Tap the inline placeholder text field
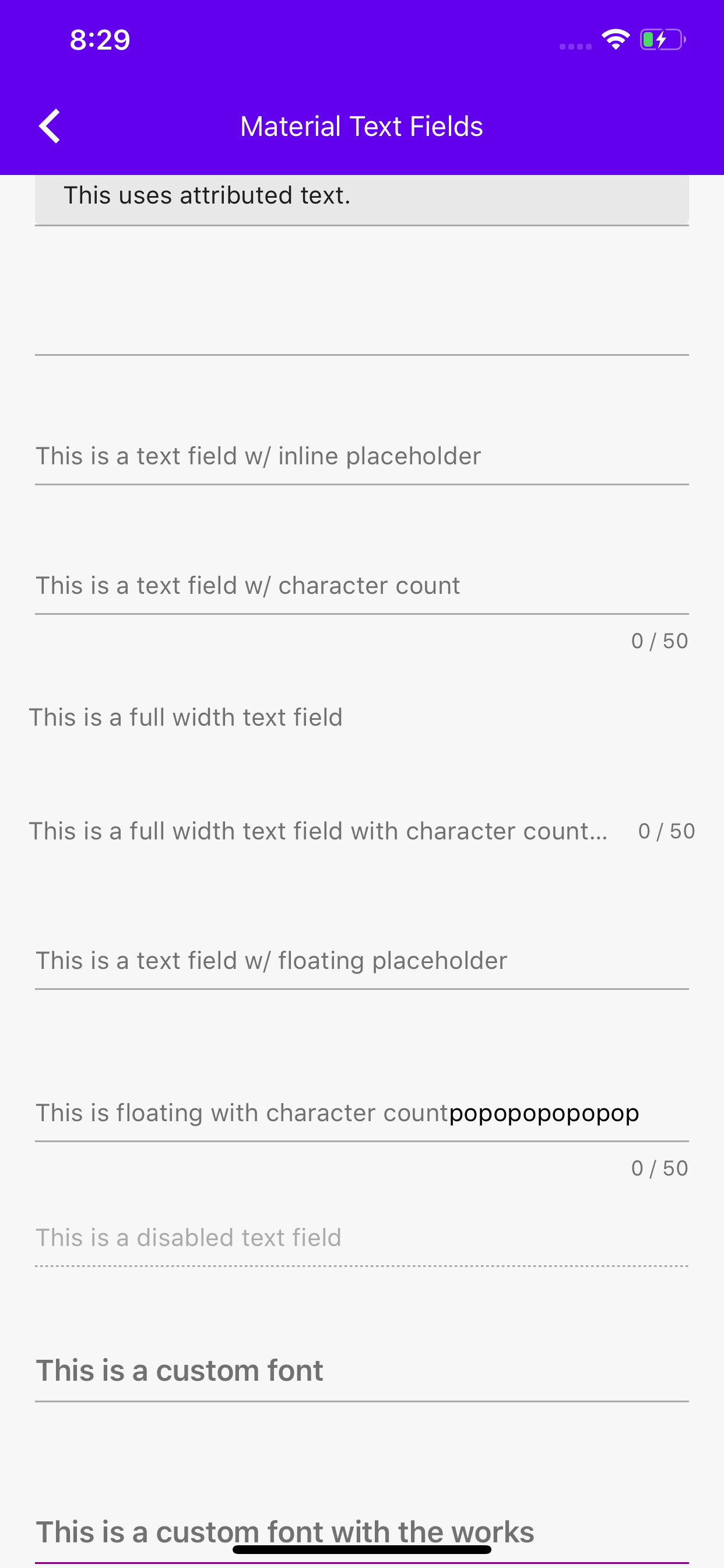 point(361,457)
